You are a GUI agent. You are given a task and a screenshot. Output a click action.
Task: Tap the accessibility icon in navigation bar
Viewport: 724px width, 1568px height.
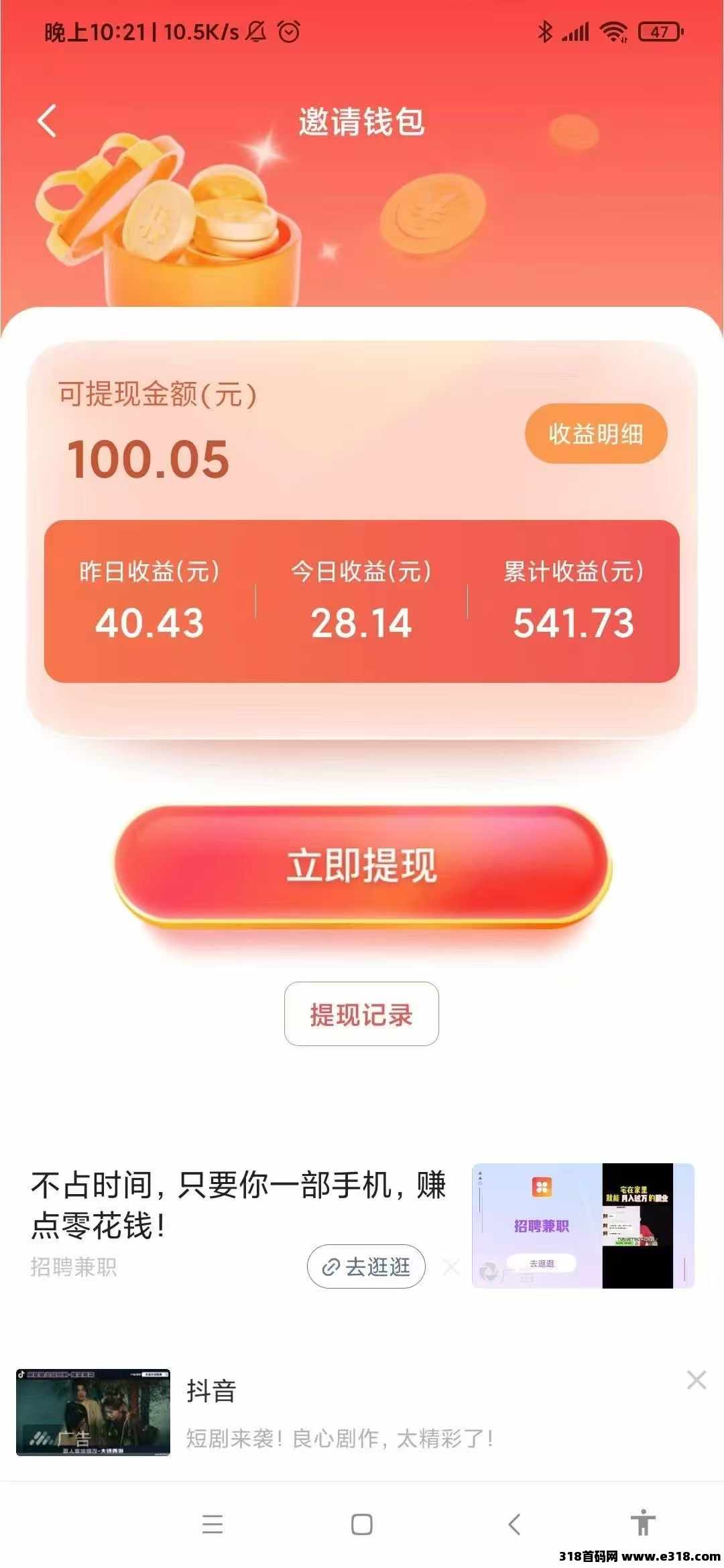coord(644,1523)
